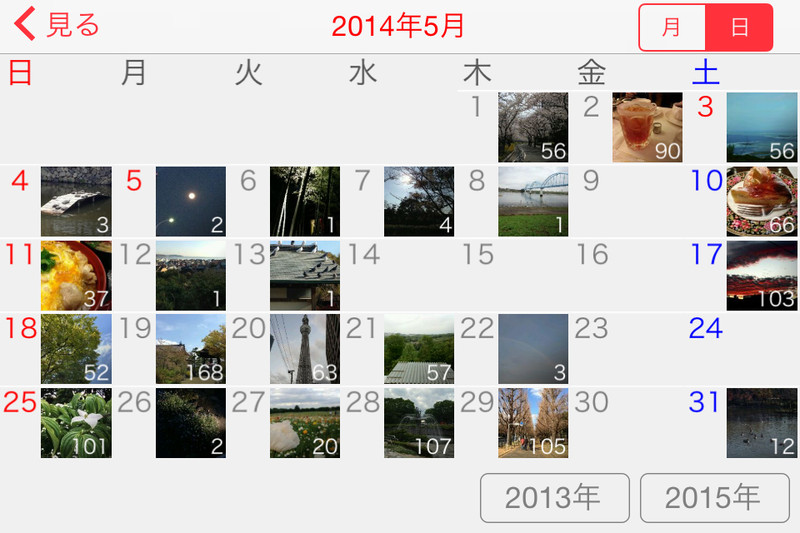
Task: View May 19 thumbnail with 168 photos
Action: point(190,349)
